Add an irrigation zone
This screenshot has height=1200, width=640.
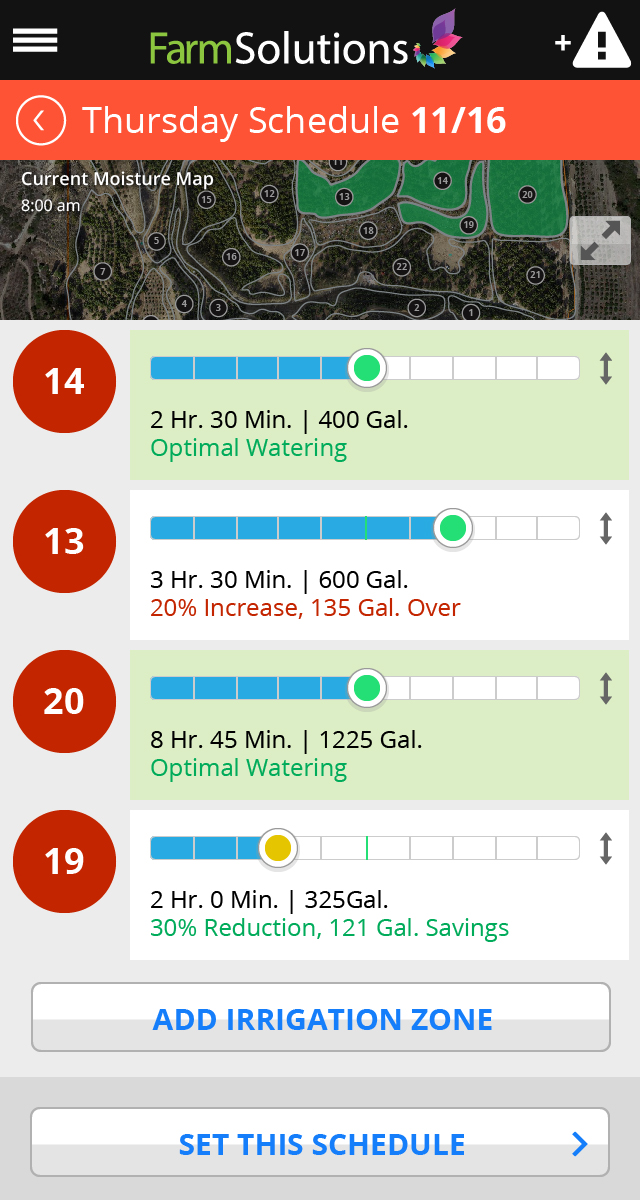click(x=320, y=1018)
